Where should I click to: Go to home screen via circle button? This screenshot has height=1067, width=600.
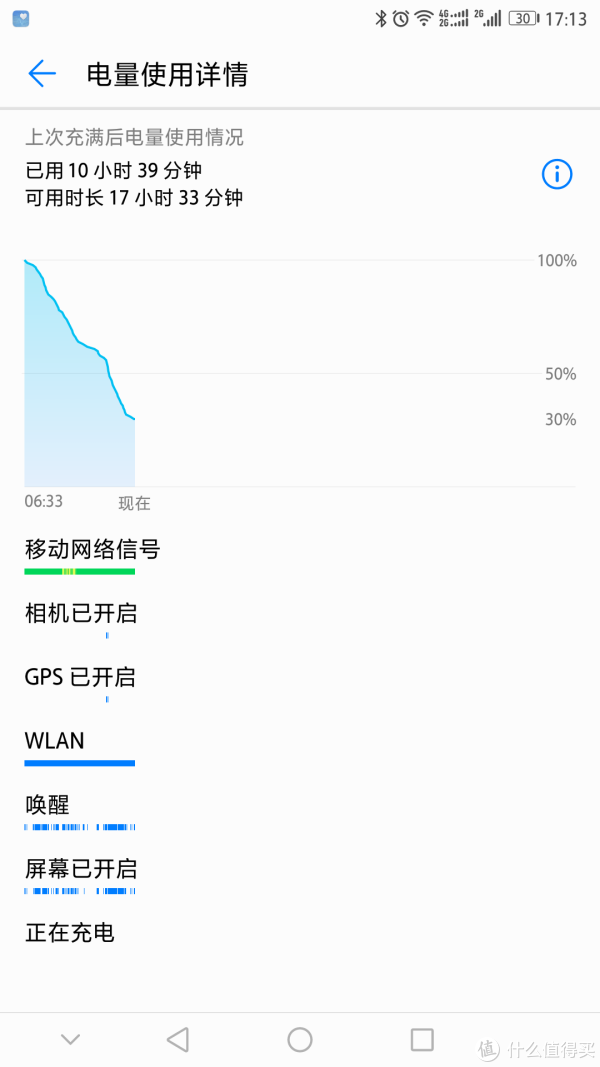pyautogui.click(x=299, y=1039)
